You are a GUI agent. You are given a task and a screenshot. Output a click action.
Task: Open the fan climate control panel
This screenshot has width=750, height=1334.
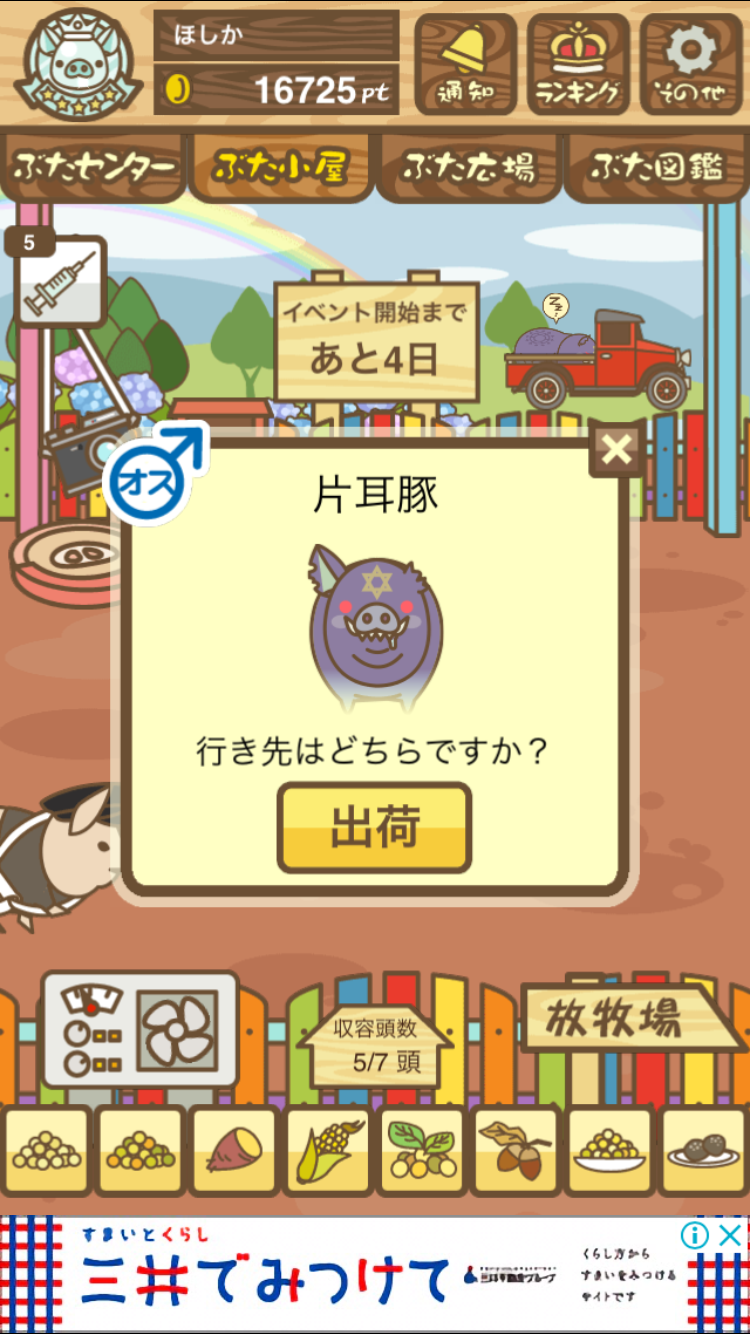(139, 1030)
